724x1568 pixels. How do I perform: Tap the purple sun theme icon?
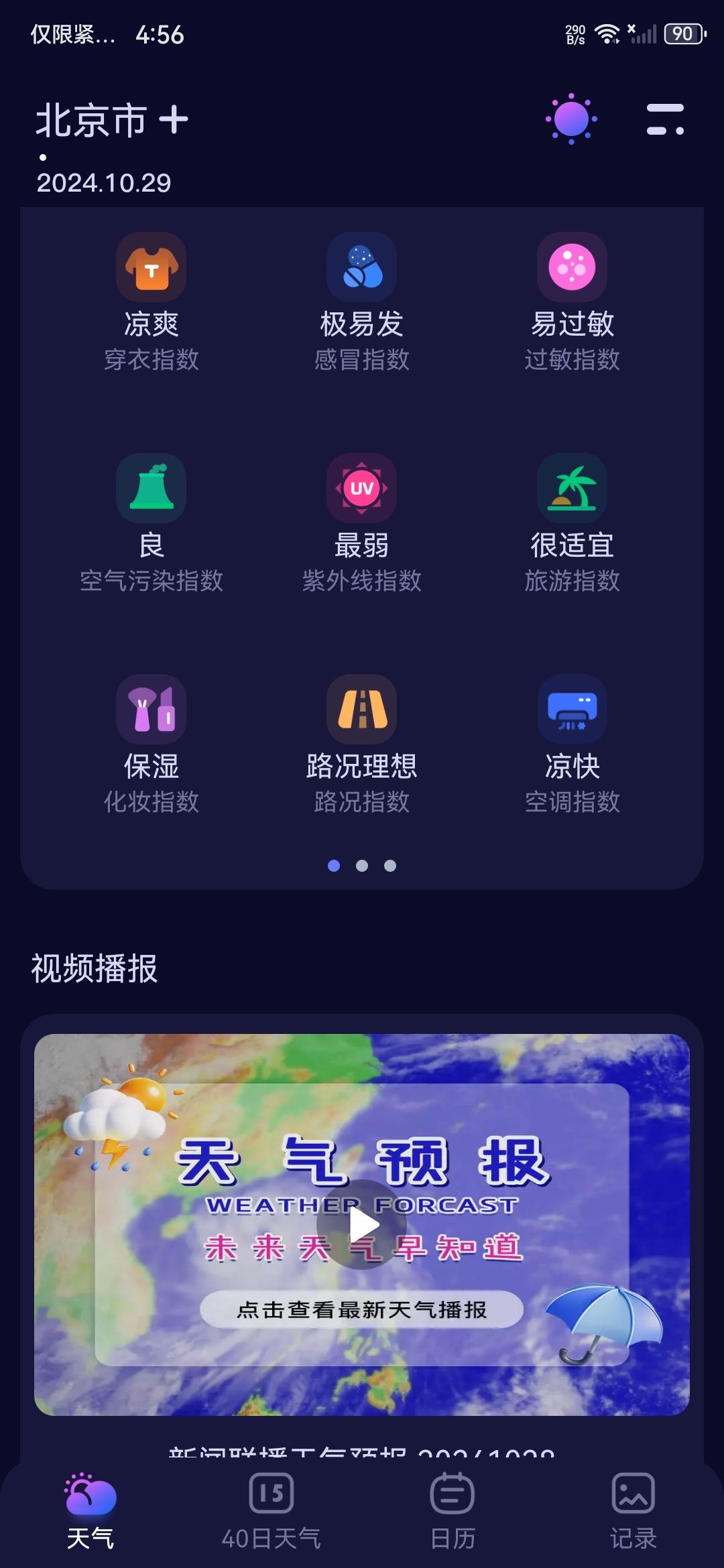[x=571, y=119]
